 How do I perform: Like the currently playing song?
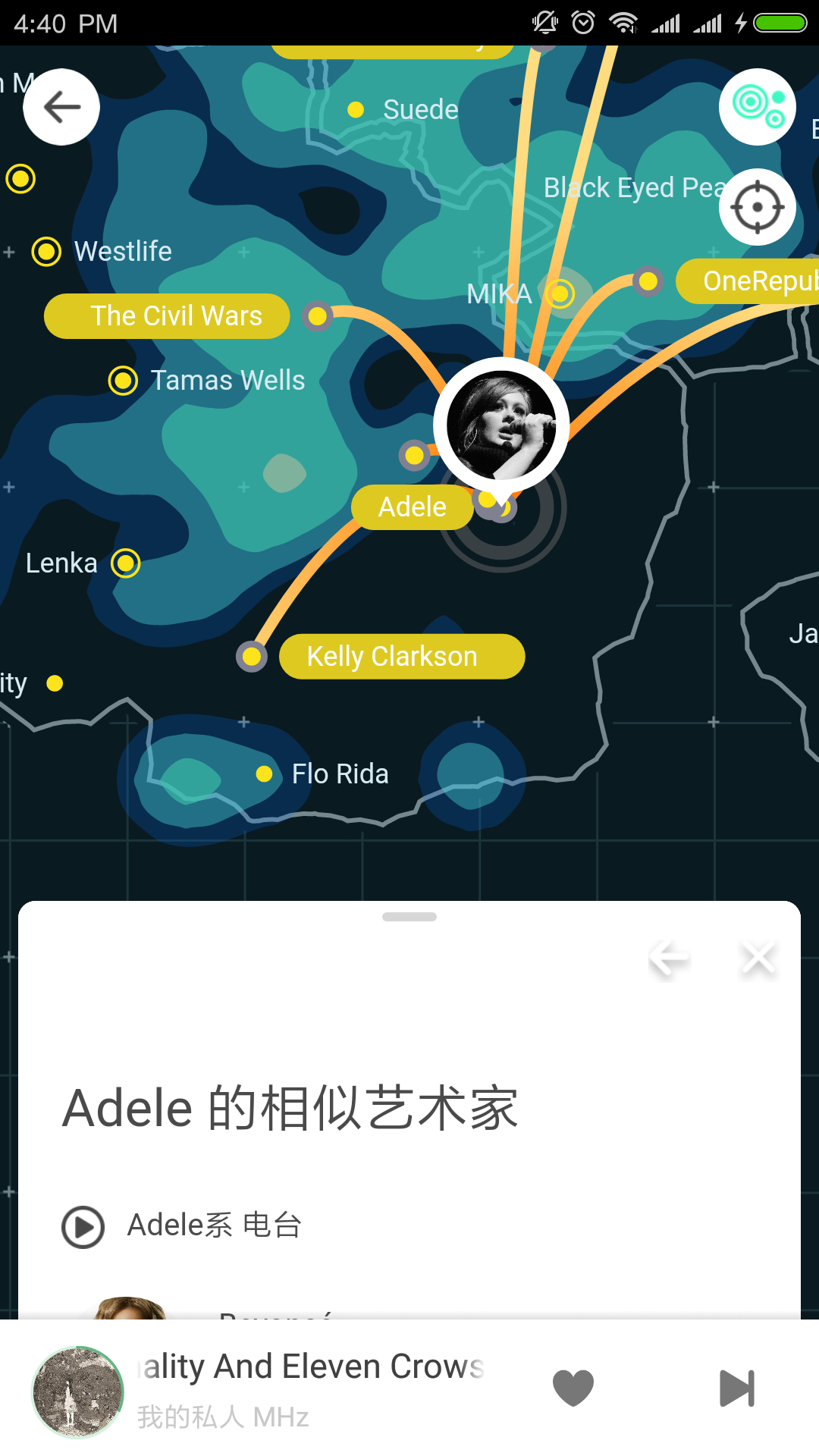[573, 1388]
